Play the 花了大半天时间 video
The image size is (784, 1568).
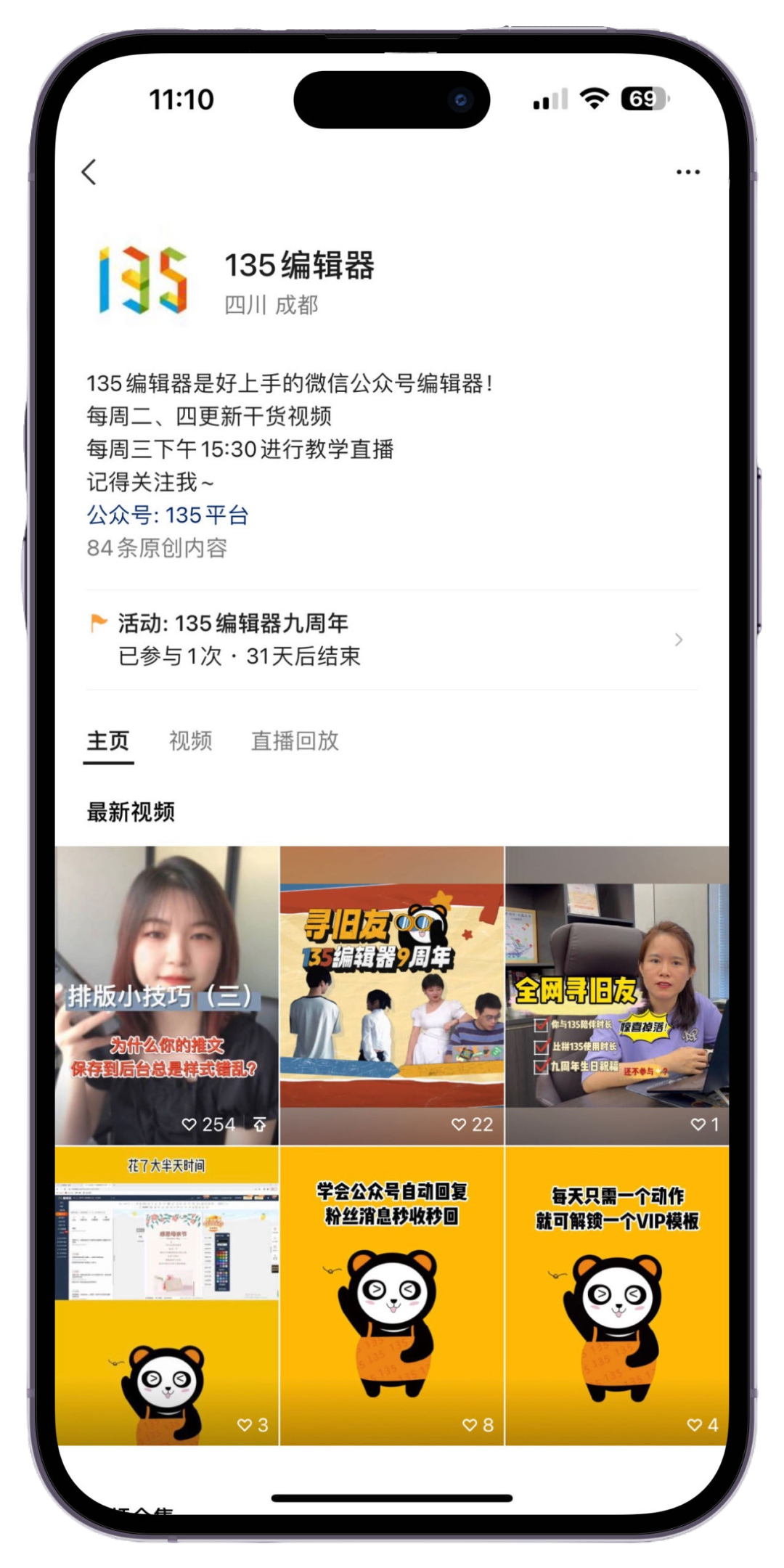166,1296
